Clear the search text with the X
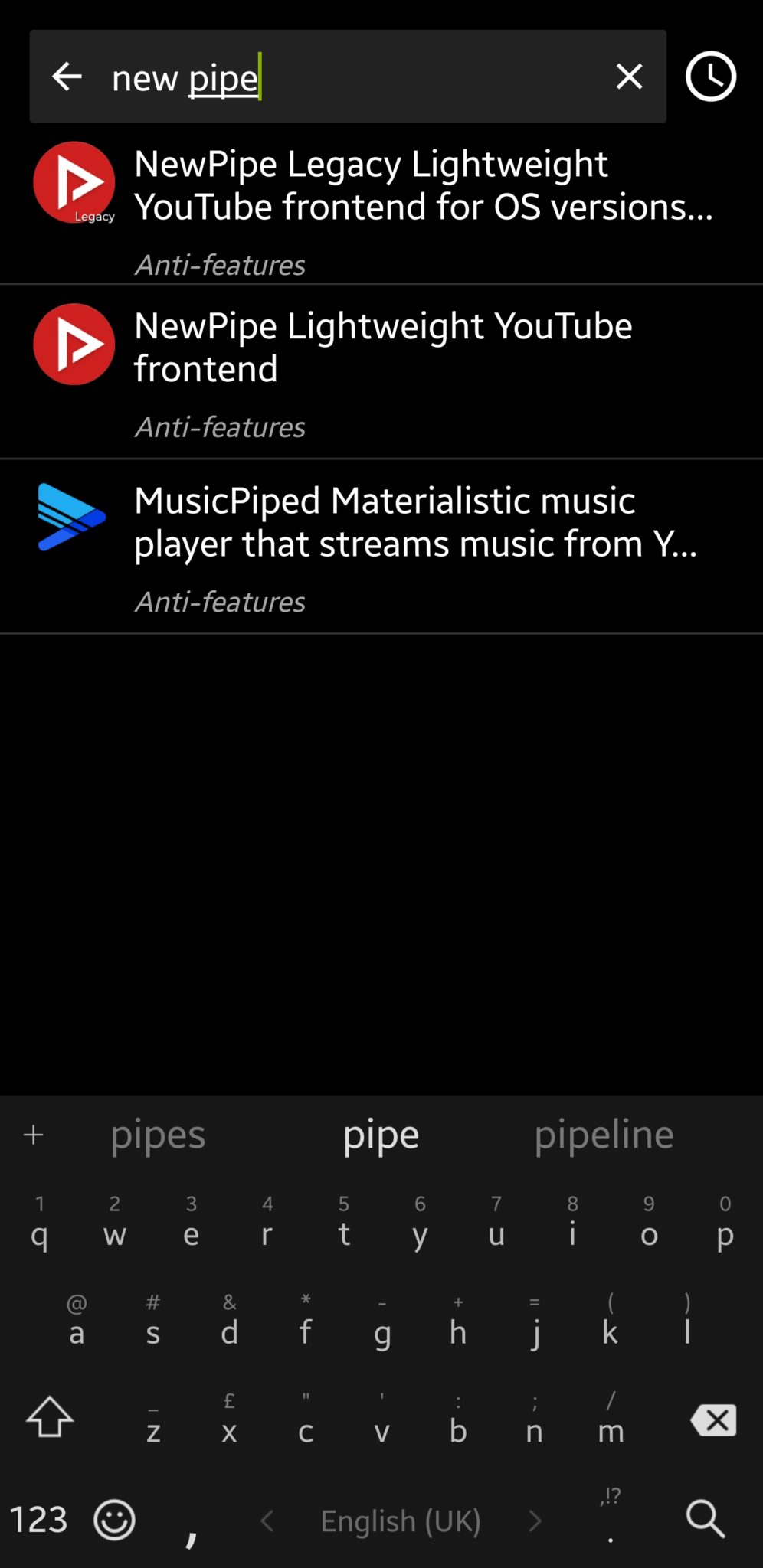 [x=629, y=77]
